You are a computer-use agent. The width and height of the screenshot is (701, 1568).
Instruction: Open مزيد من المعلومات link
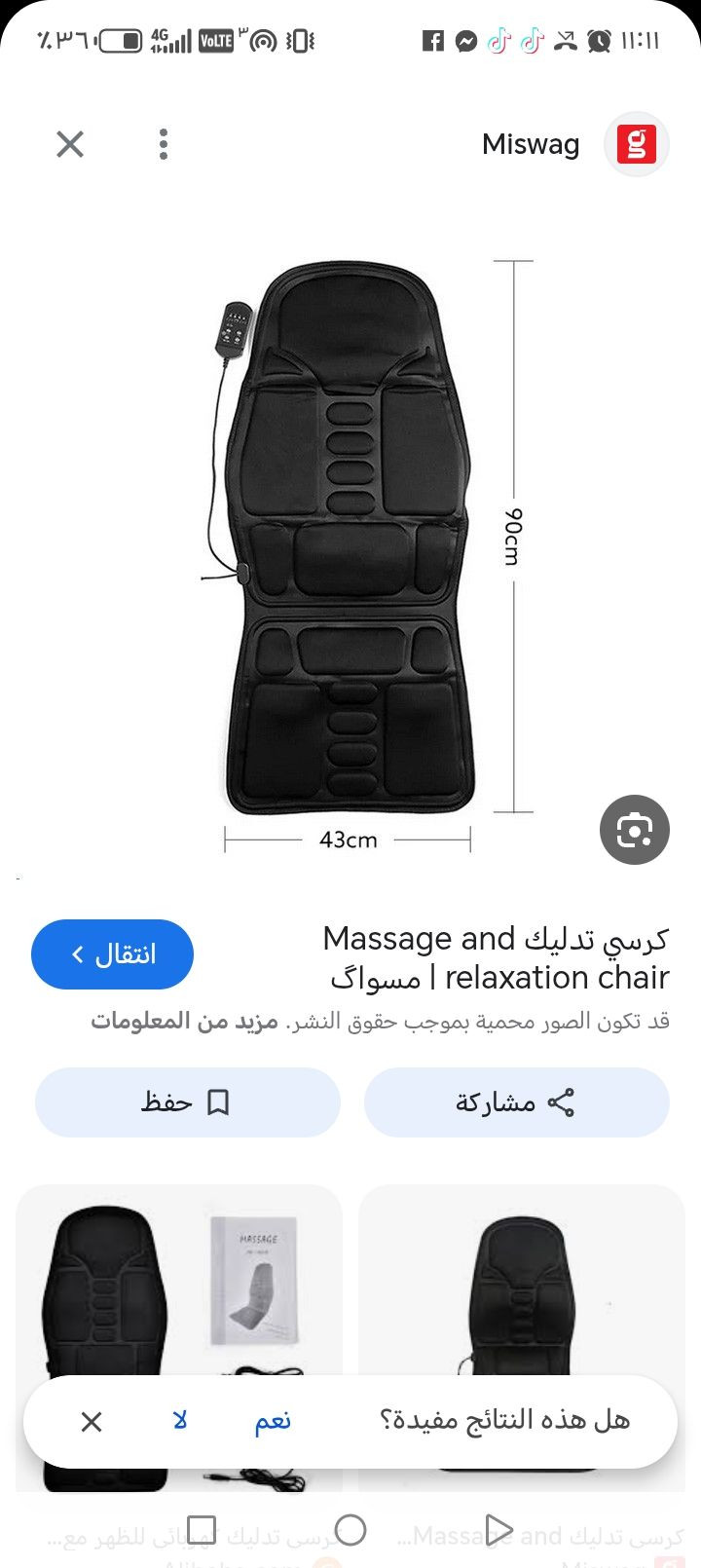pyautogui.click(x=185, y=1021)
